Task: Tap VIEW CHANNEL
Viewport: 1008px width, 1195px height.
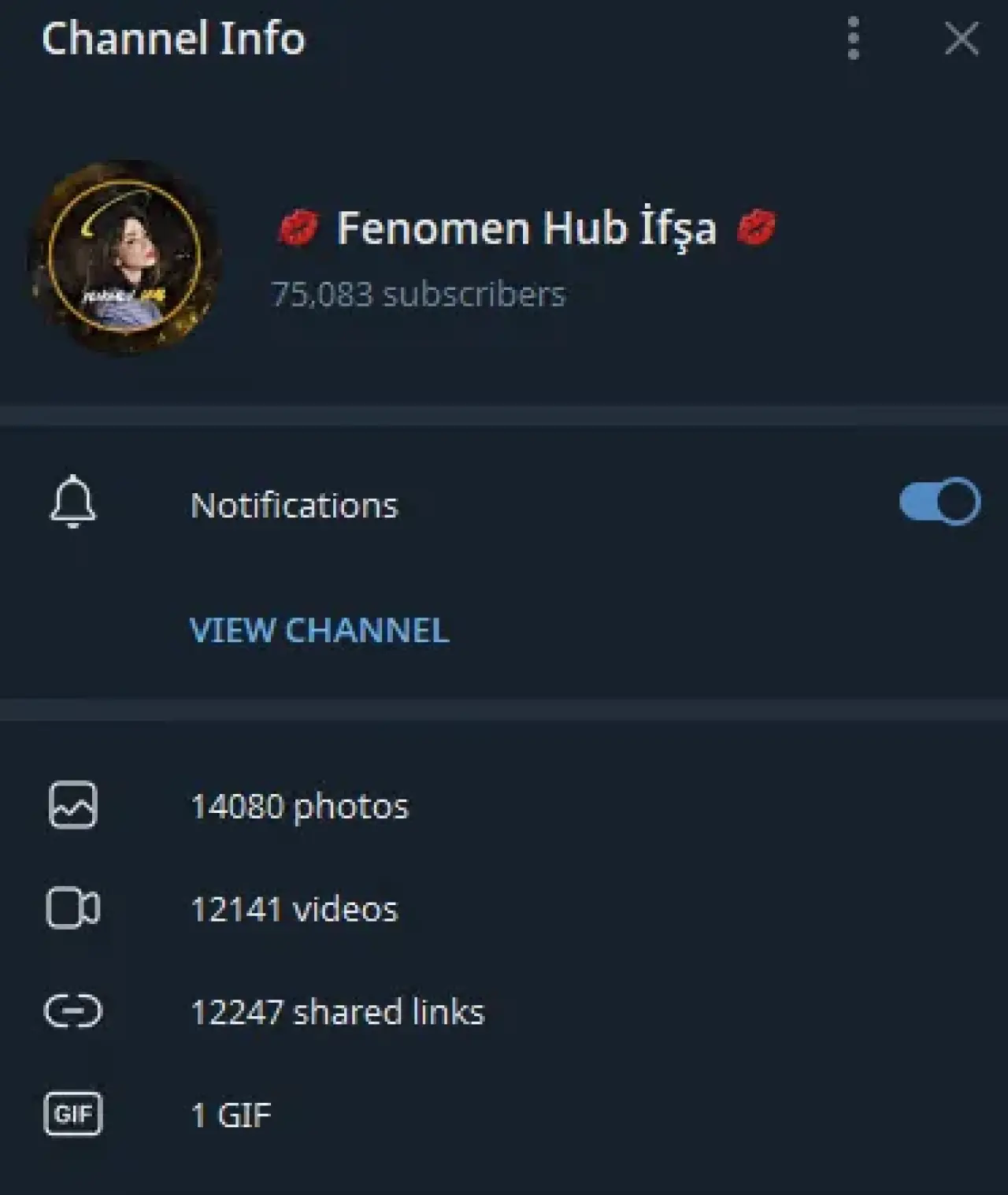Action: point(319,630)
